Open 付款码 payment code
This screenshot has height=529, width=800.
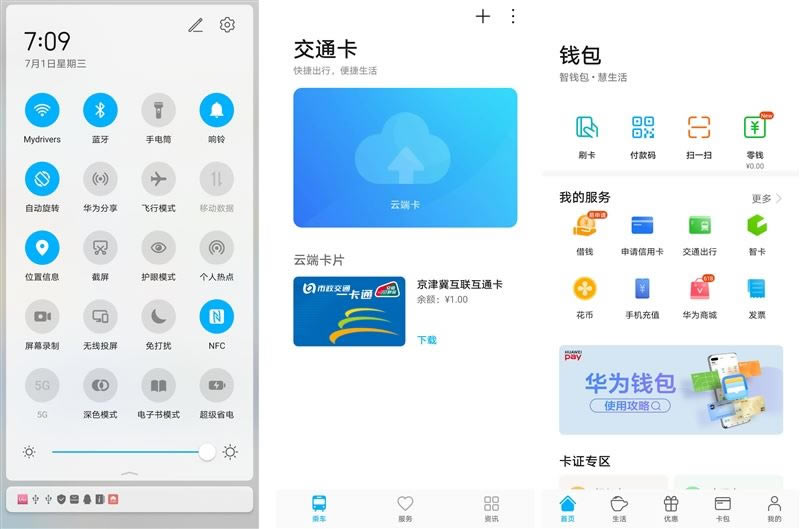tap(643, 136)
